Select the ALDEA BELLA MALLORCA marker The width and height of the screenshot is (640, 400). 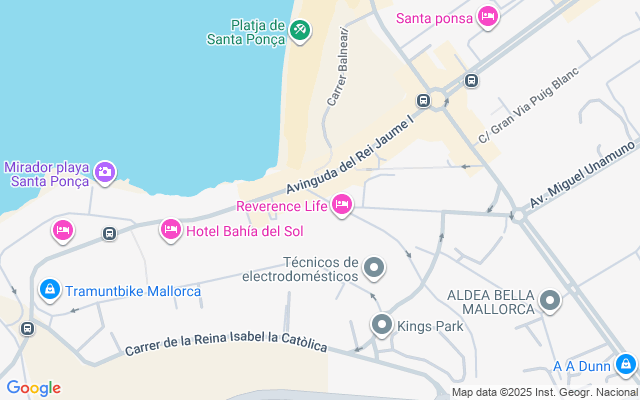coord(550,300)
